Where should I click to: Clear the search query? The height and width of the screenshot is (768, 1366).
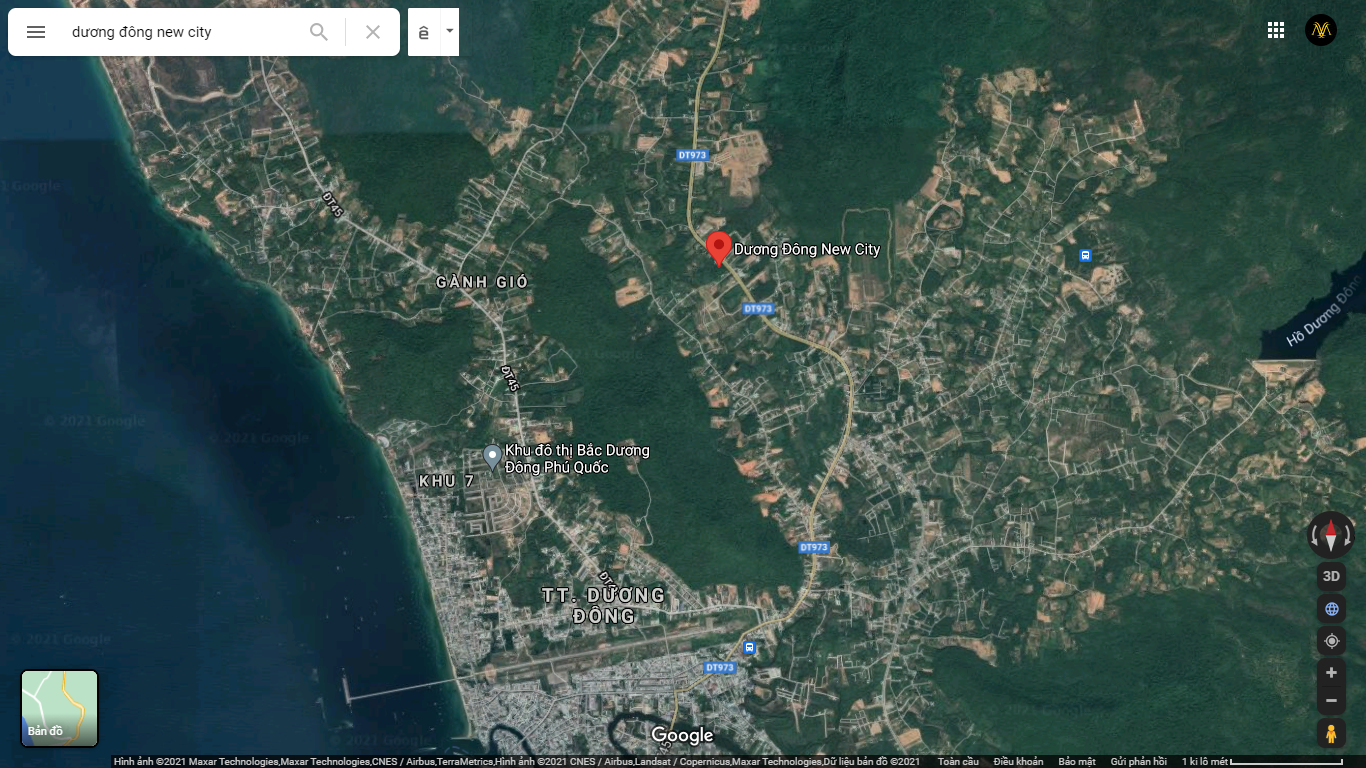(373, 32)
